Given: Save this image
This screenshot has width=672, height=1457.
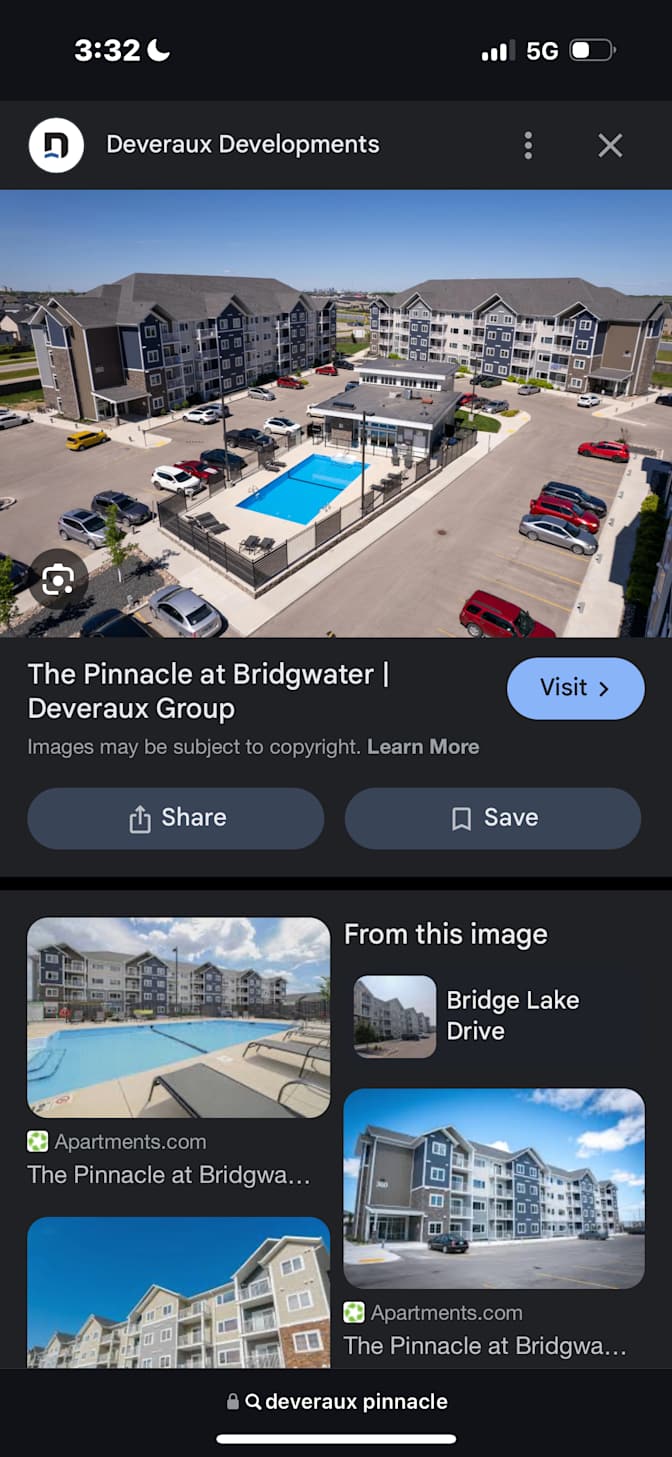Looking at the screenshot, I should (493, 818).
